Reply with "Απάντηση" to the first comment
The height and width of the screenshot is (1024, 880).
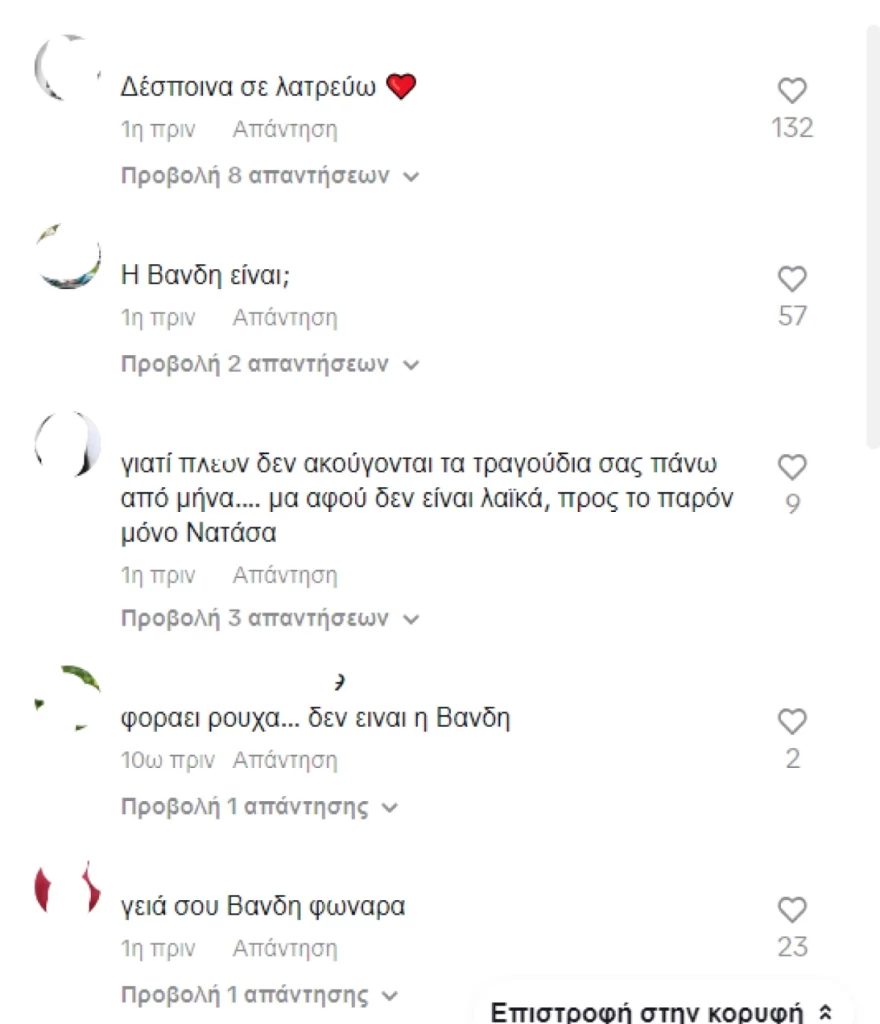285,129
